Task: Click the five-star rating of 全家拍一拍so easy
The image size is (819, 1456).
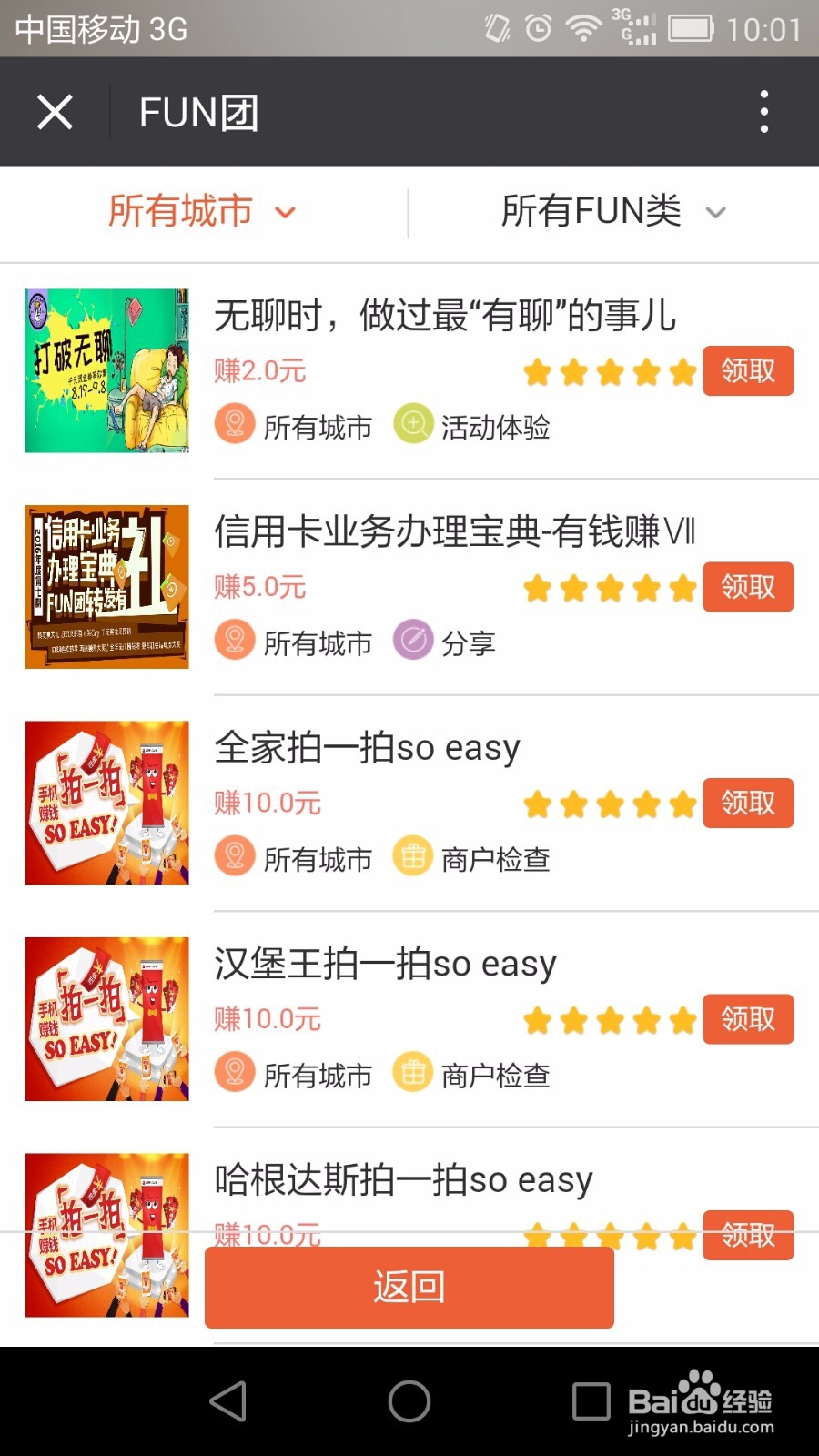Action: tap(607, 804)
